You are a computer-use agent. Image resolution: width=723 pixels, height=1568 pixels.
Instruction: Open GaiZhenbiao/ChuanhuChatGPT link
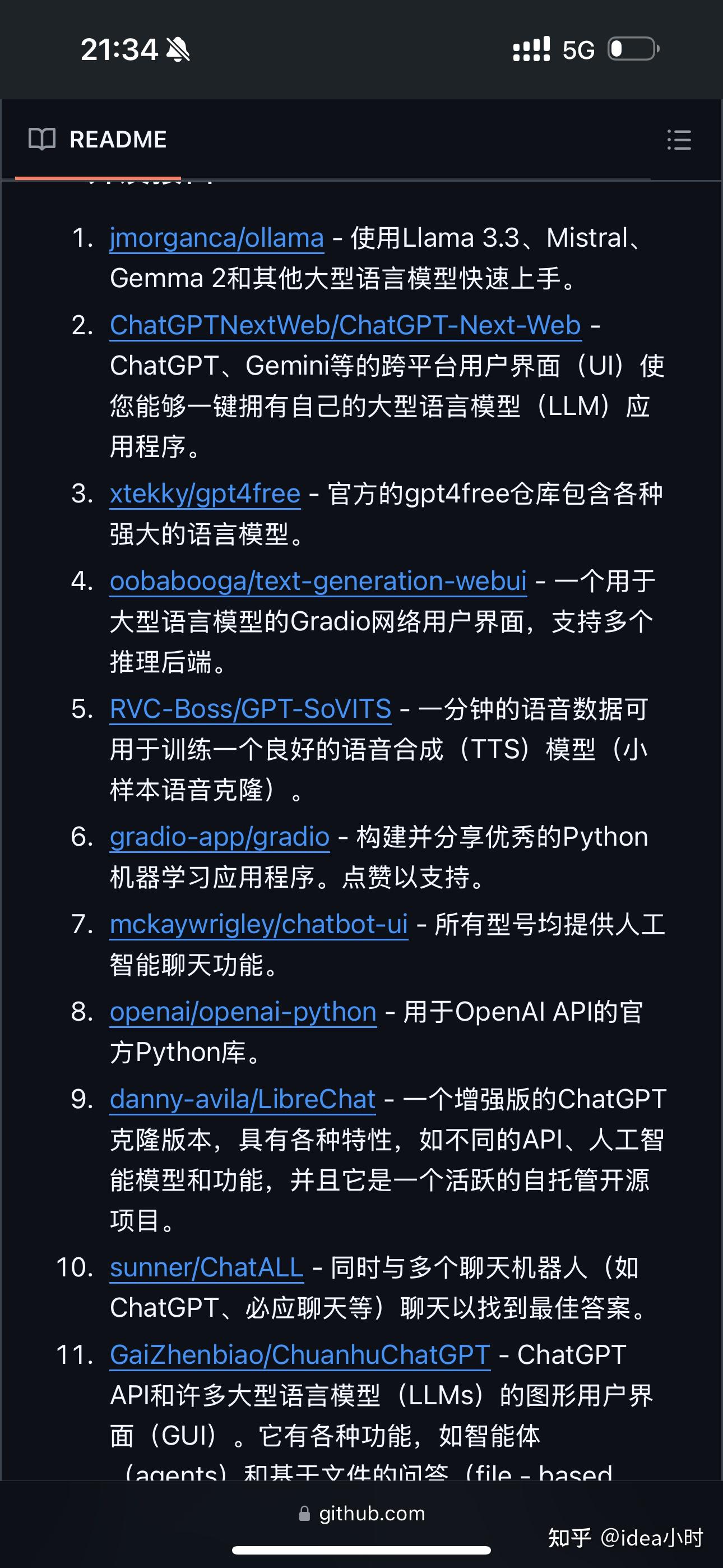coord(300,1355)
